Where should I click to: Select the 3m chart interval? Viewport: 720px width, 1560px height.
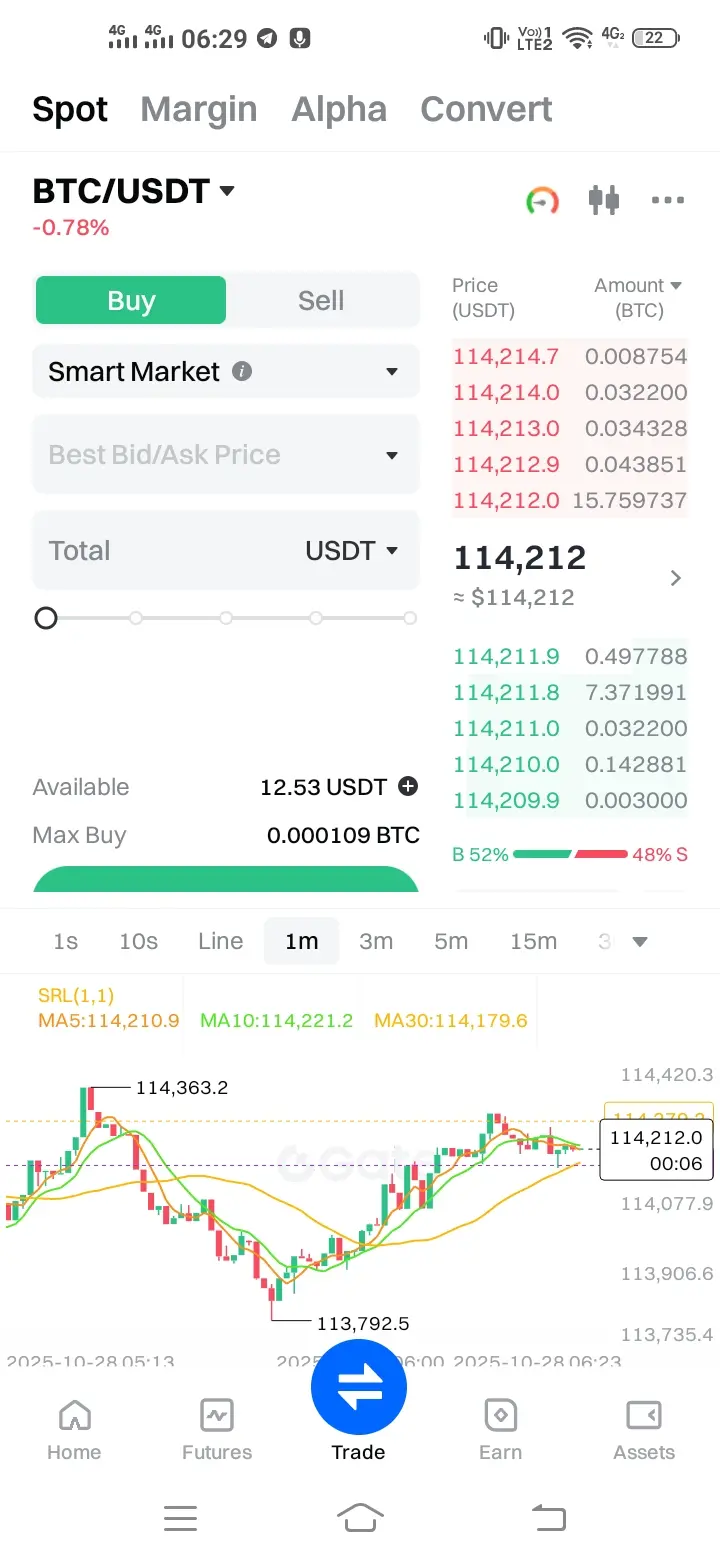[376, 941]
